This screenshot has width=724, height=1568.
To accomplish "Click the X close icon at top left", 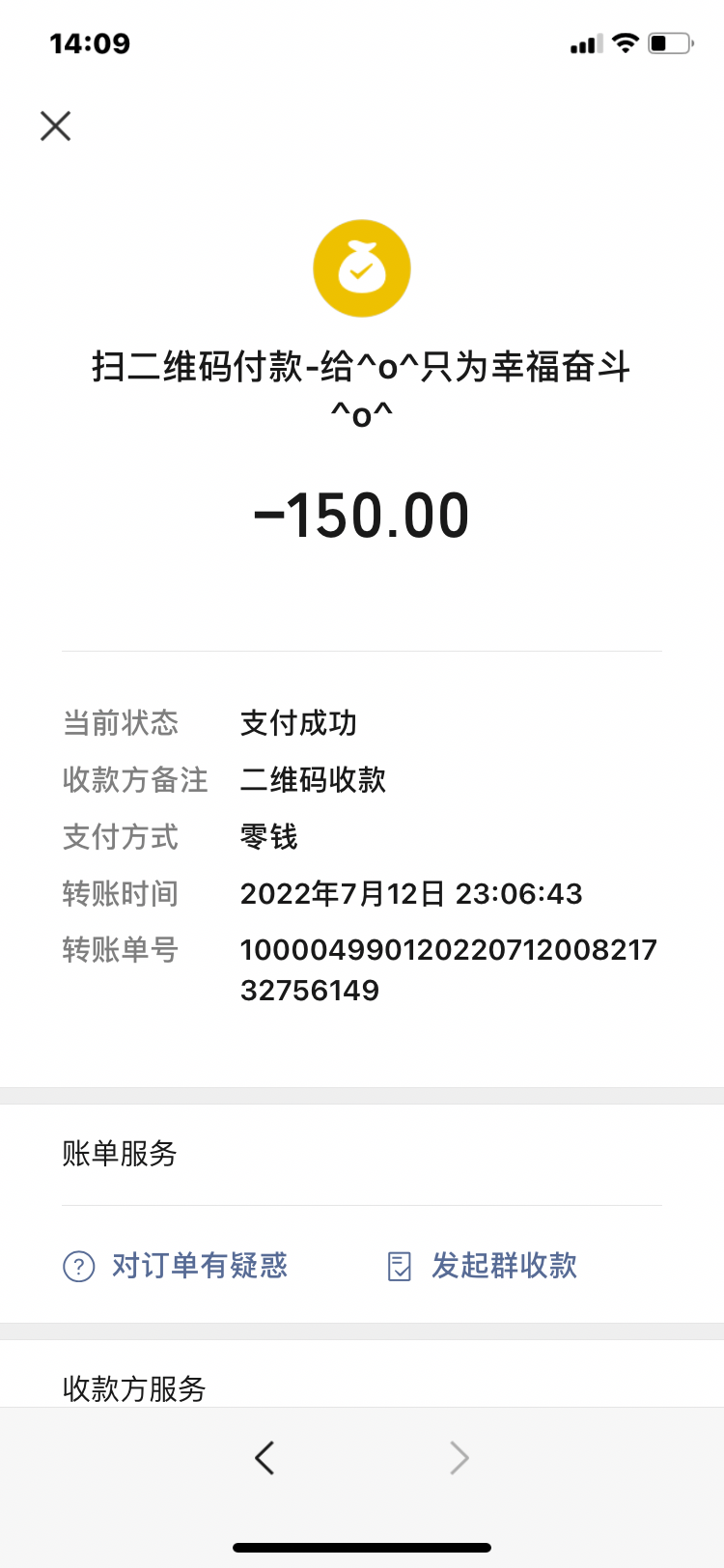I will point(55,126).
